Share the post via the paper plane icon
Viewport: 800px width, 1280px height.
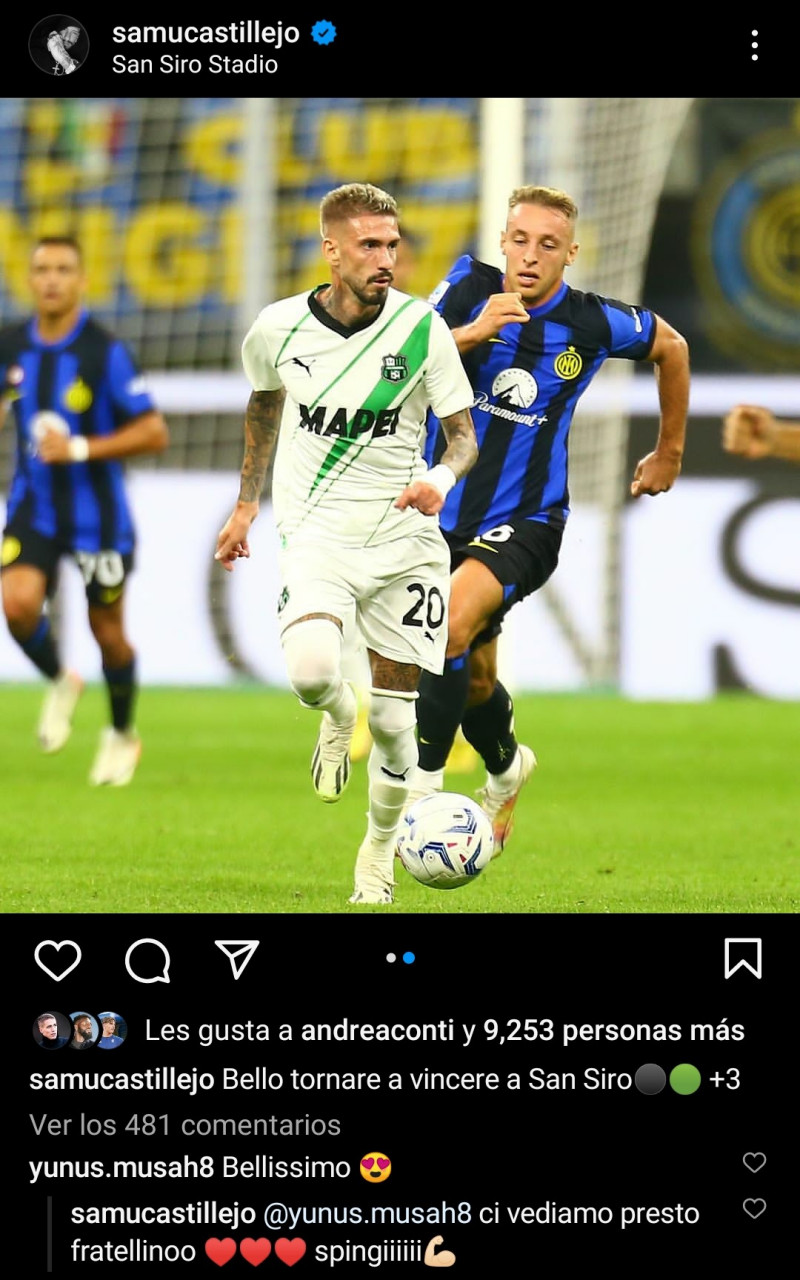pyautogui.click(x=237, y=959)
